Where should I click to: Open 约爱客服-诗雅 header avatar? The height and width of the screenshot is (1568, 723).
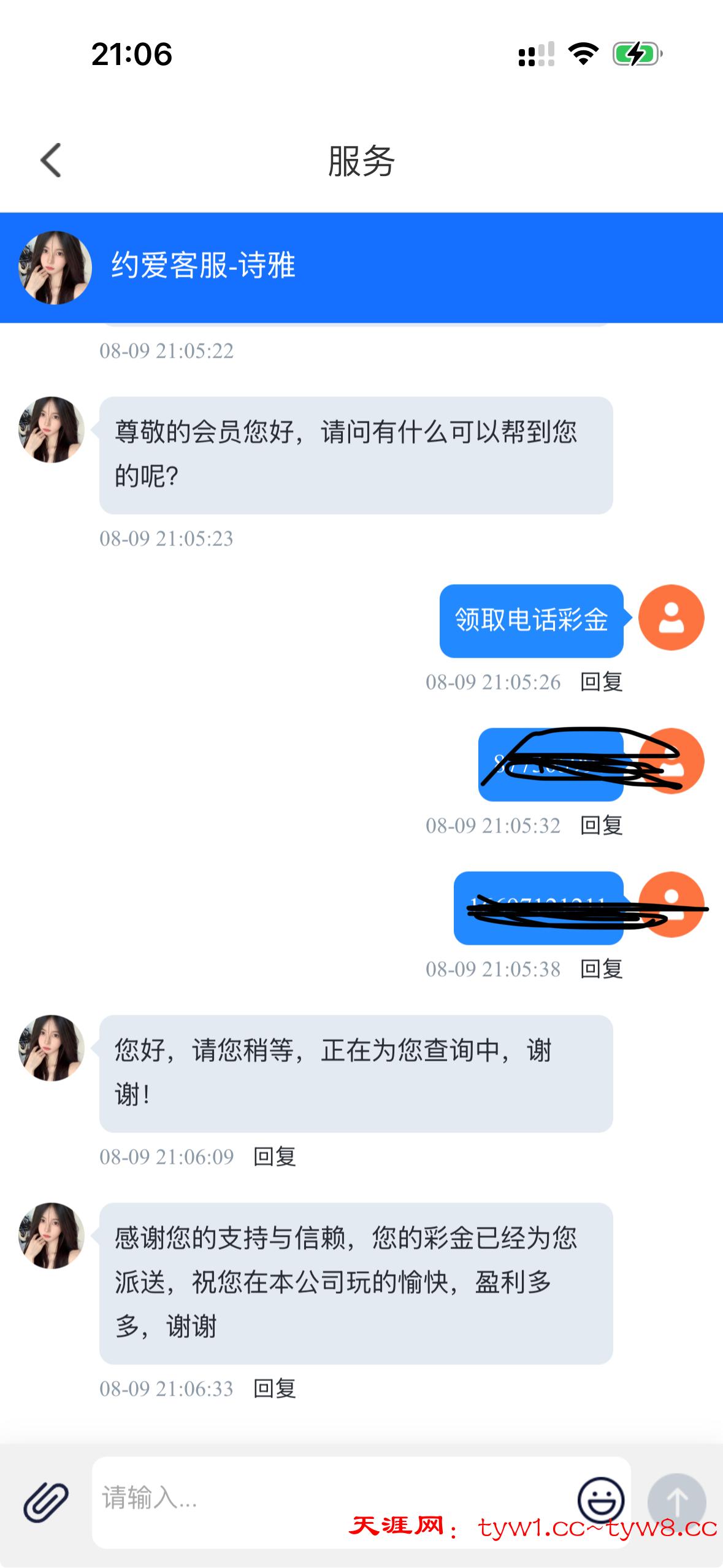[x=55, y=267]
